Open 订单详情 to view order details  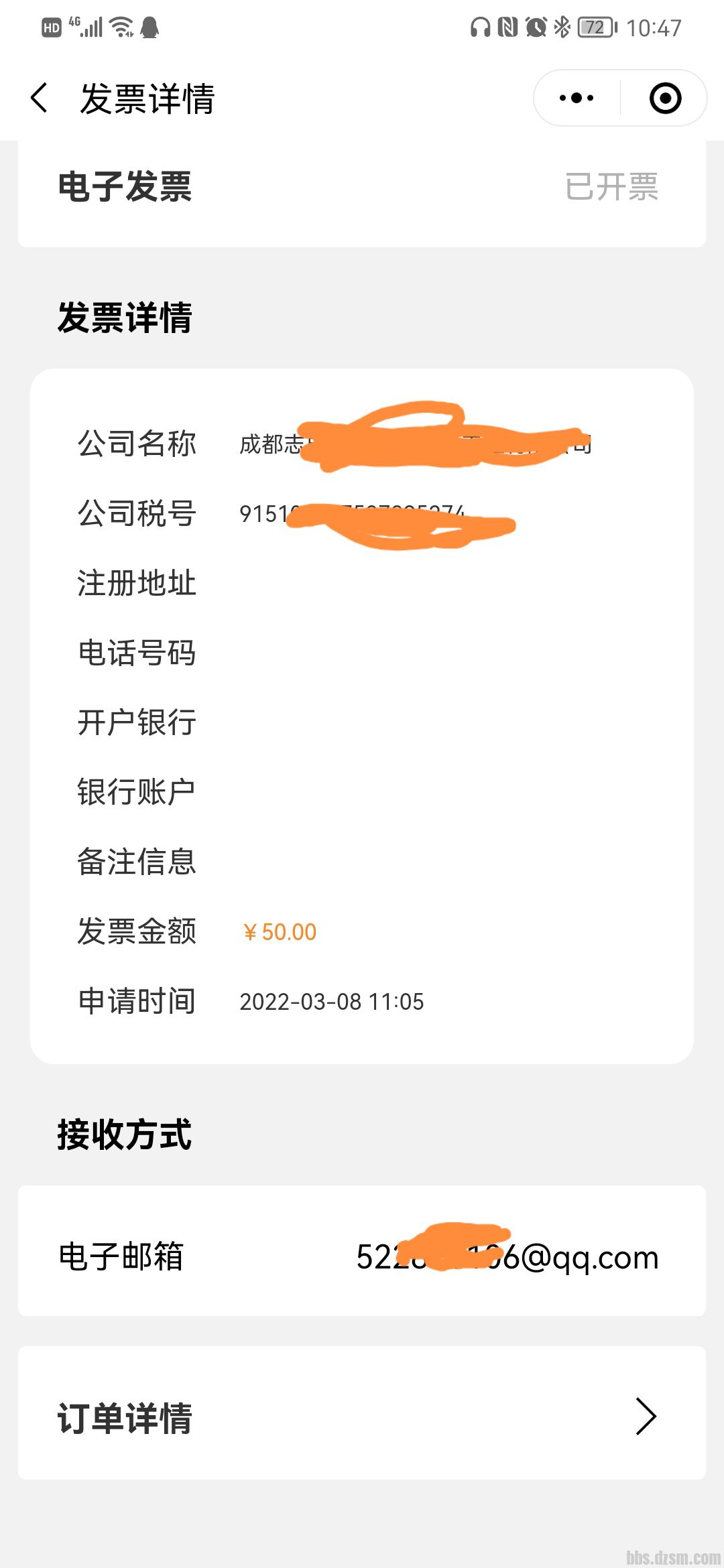(x=125, y=1416)
